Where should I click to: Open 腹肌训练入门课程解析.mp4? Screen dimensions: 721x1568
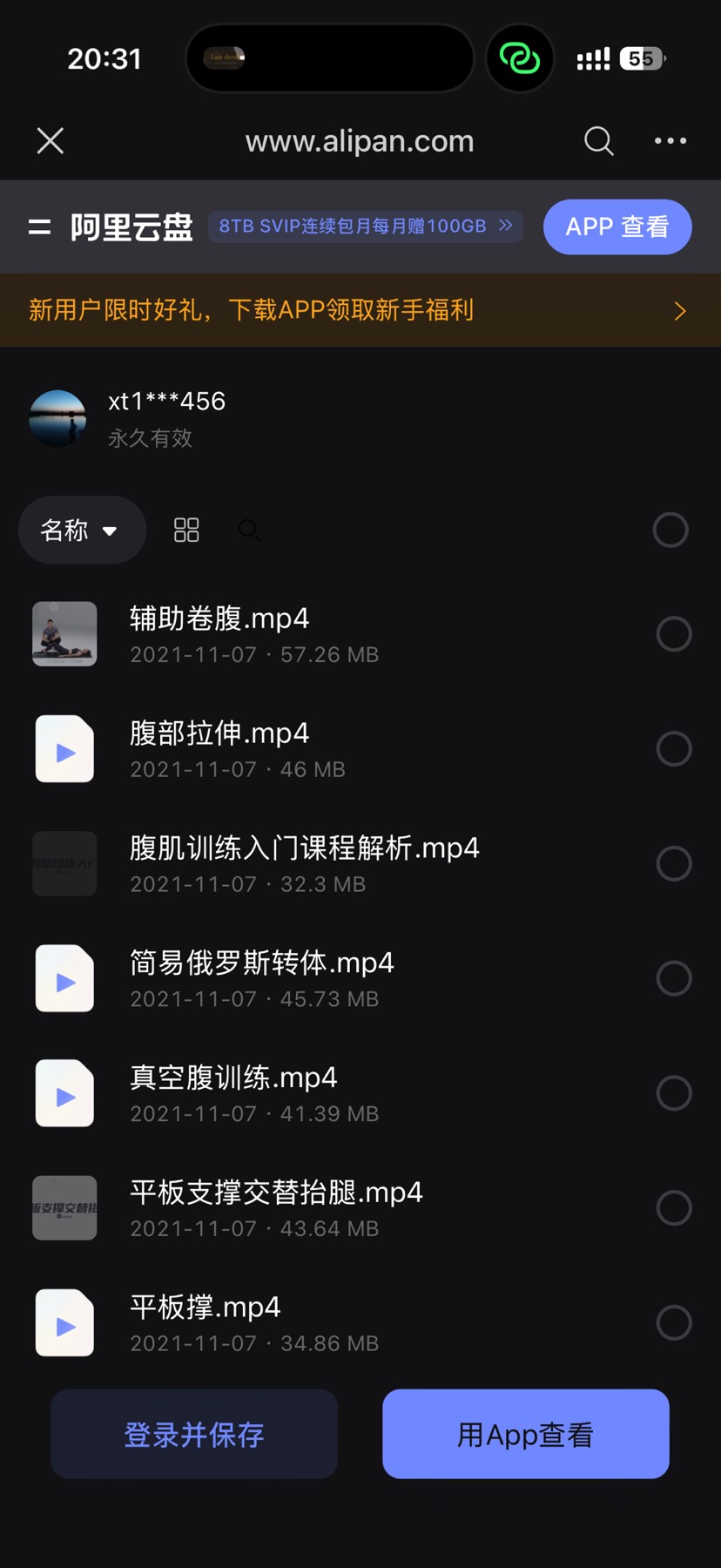(x=348, y=863)
